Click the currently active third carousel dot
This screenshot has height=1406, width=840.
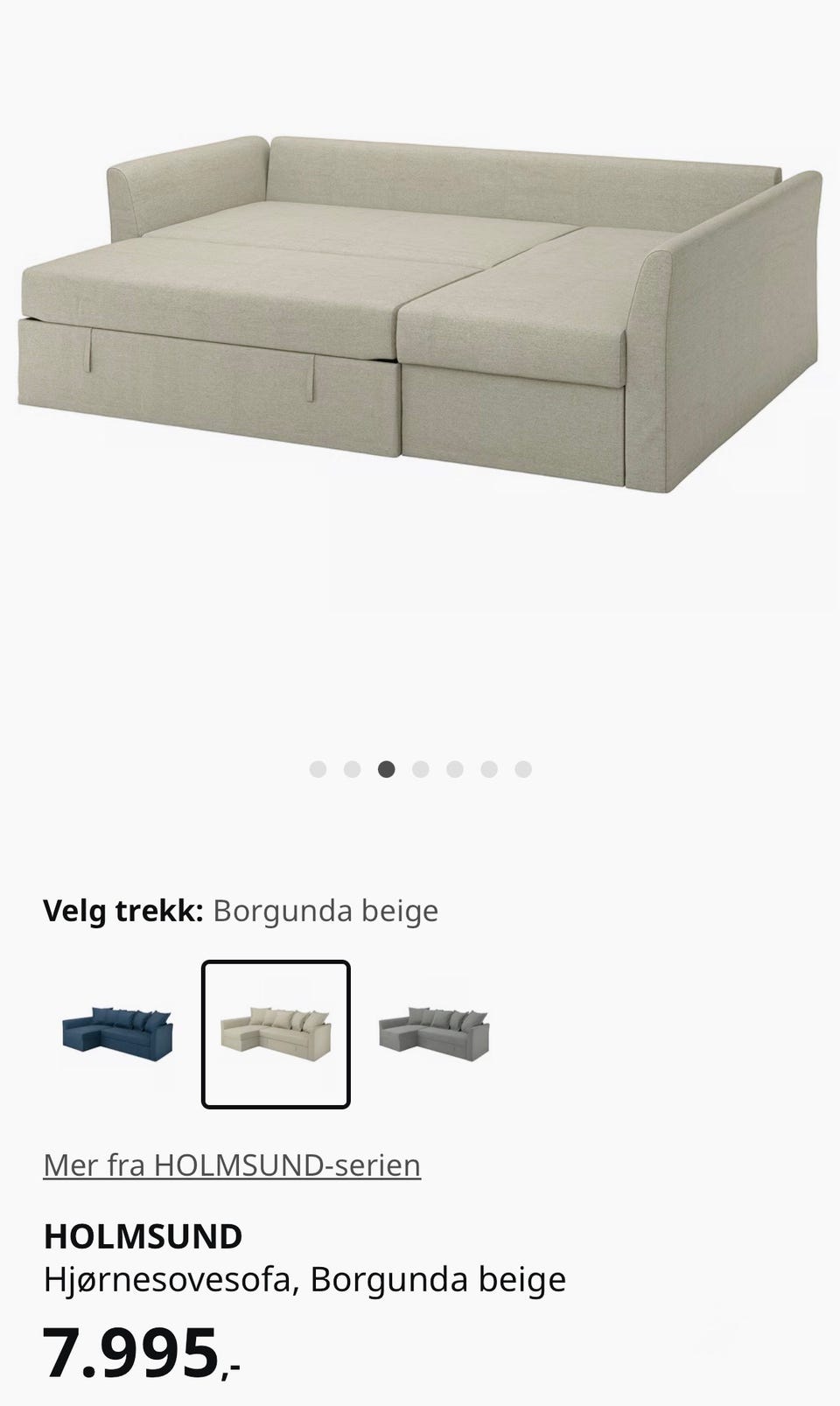click(x=387, y=766)
